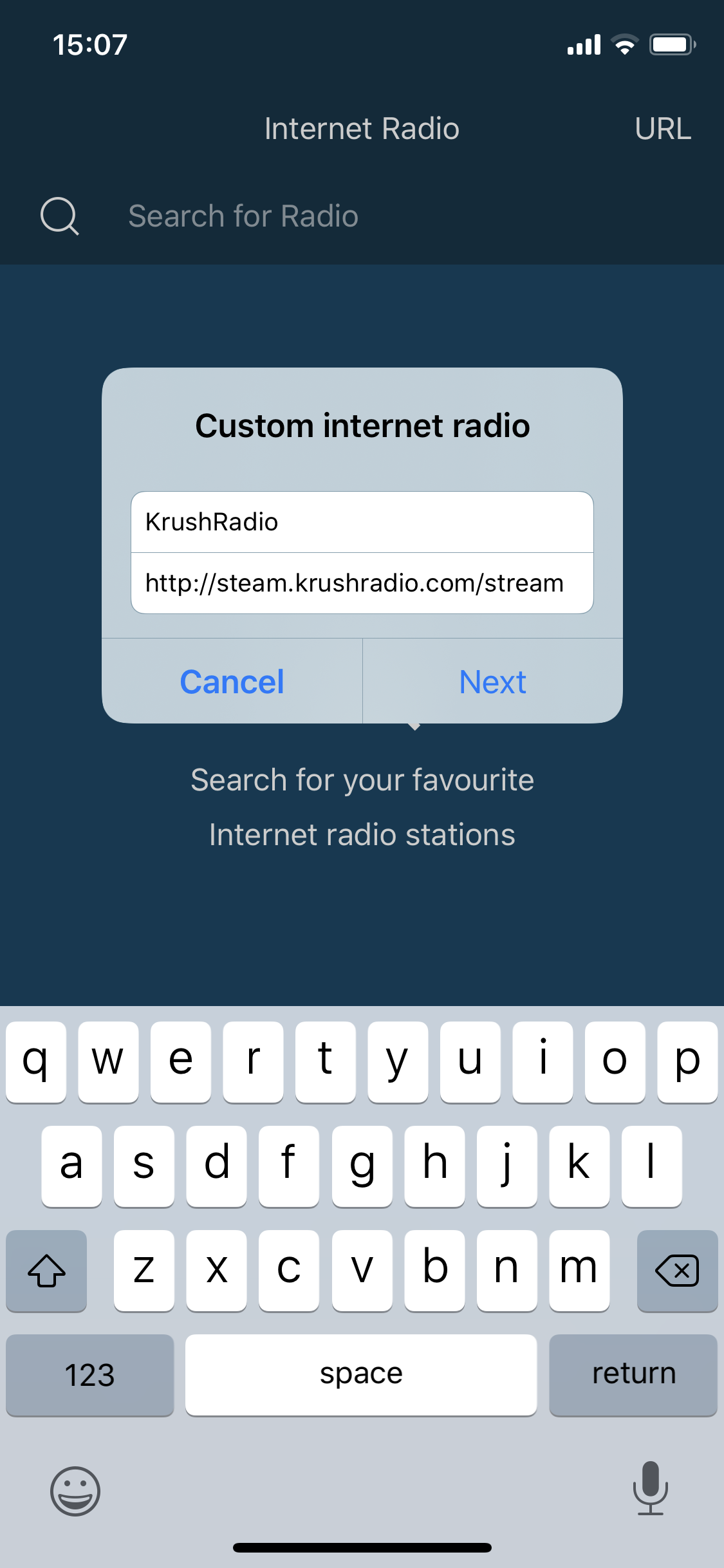
Task: Hit the return key on the keyboard
Action: 633,1375
